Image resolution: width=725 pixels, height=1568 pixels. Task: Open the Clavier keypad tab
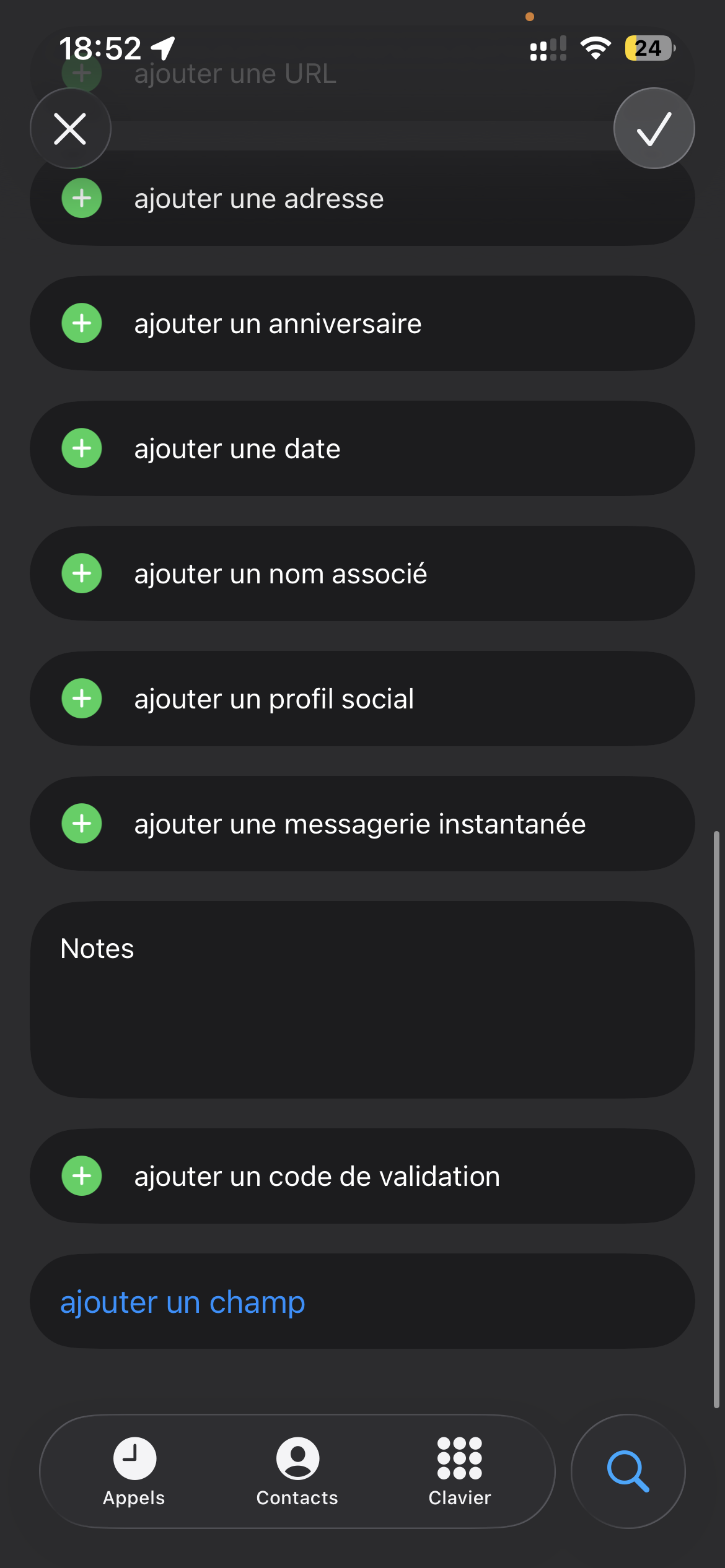point(460,1471)
